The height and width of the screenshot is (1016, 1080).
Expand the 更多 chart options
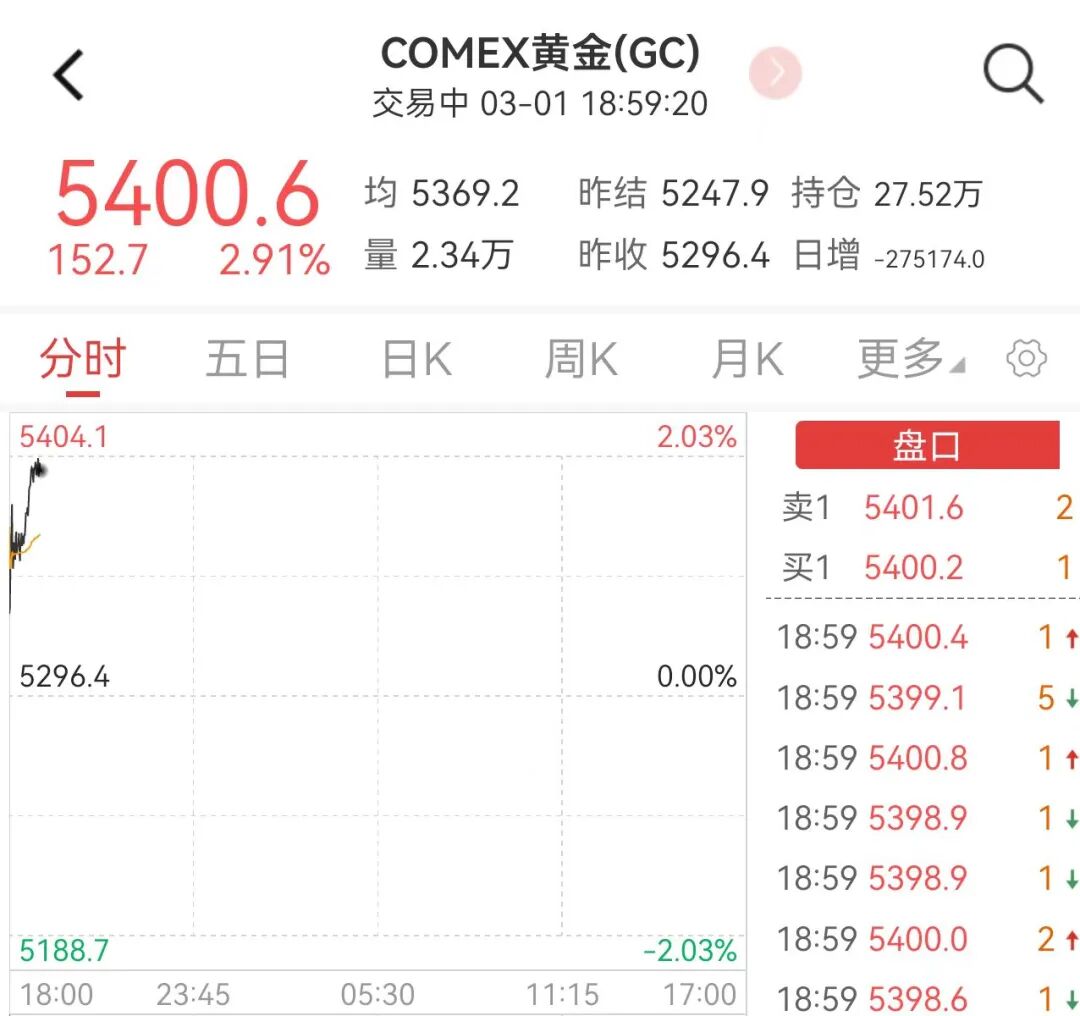908,359
